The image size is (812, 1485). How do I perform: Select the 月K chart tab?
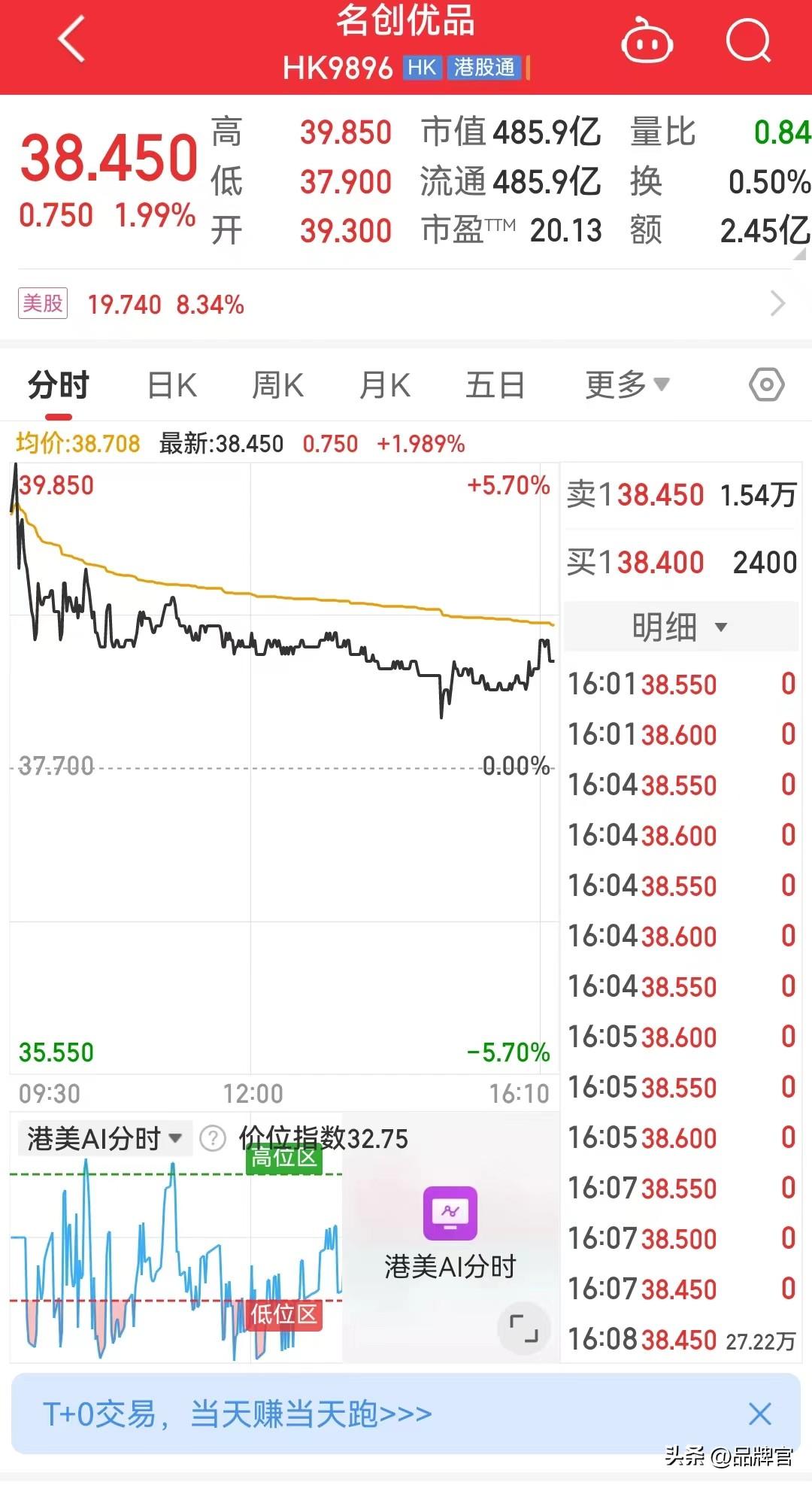click(385, 386)
